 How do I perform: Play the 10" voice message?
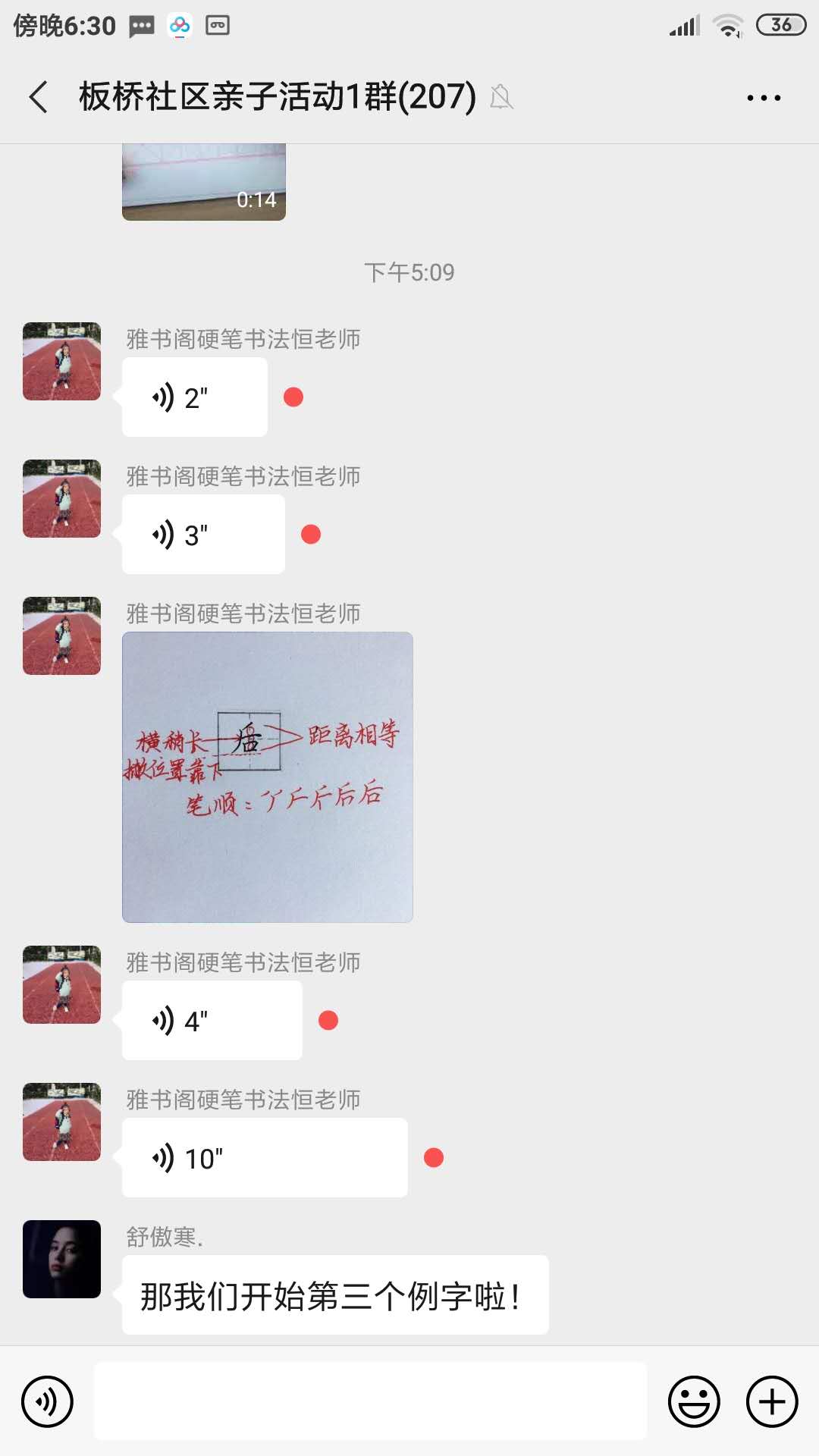pyautogui.click(x=264, y=1158)
